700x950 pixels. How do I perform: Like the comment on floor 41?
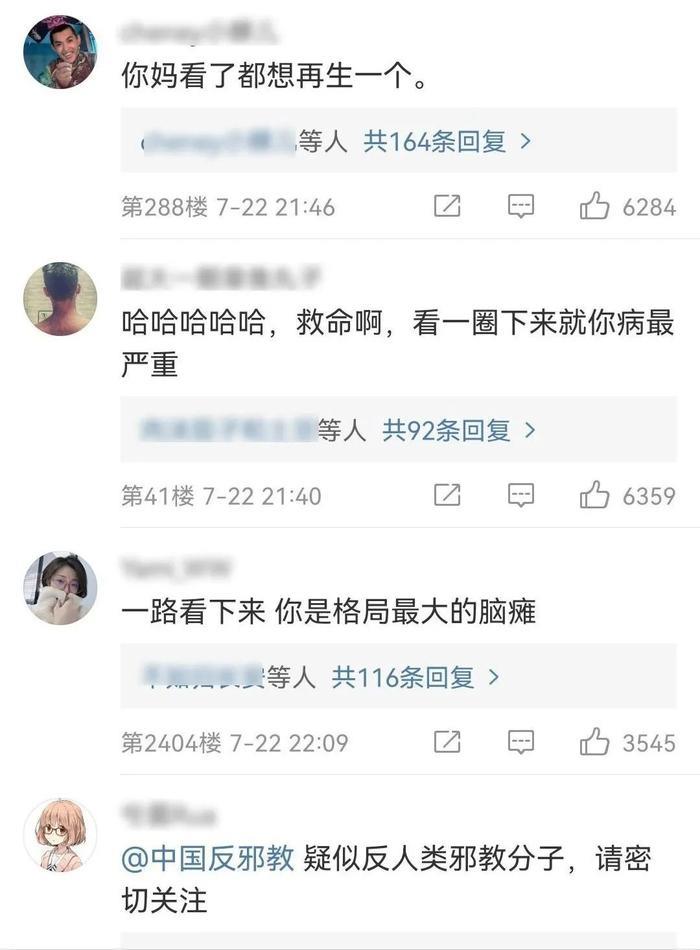[595, 495]
